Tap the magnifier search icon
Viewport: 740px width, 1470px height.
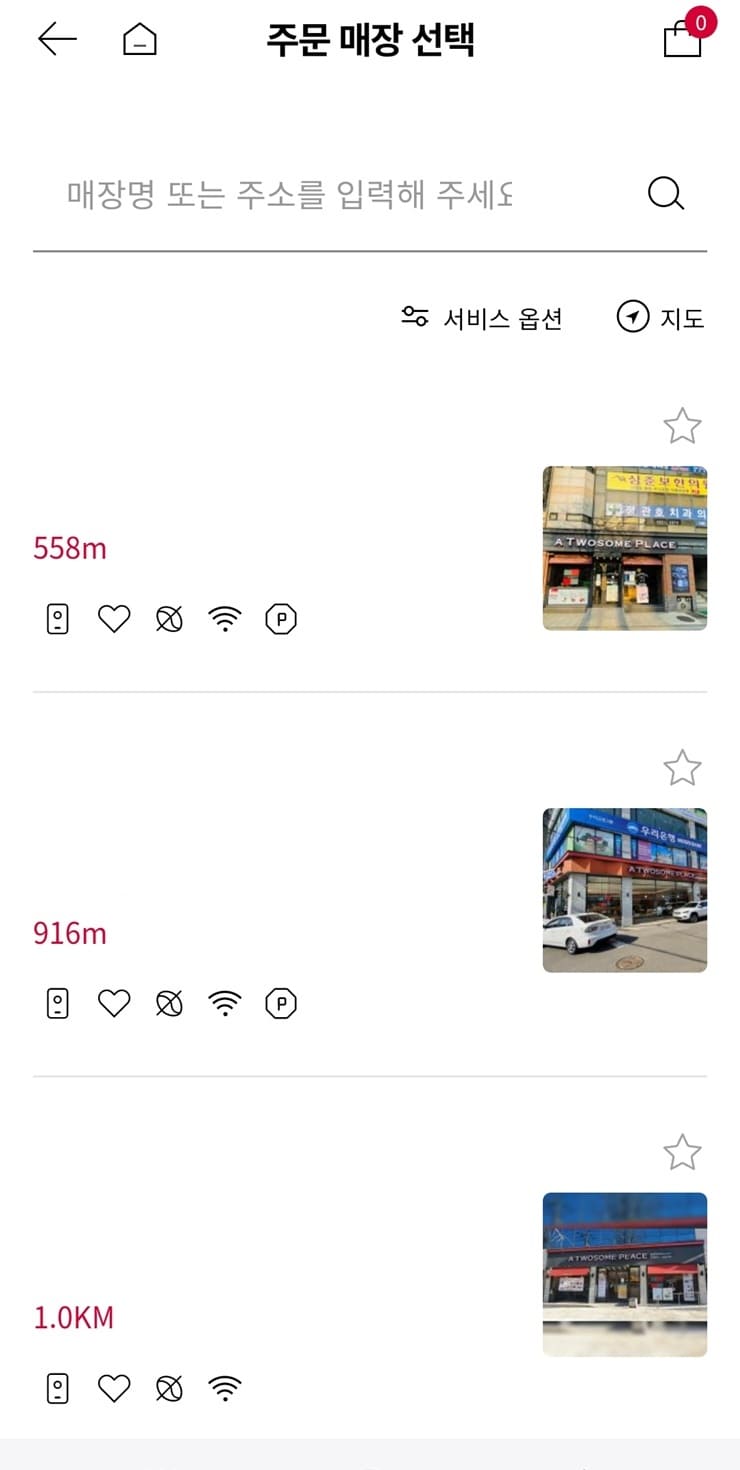pyautogui.click(x=666, y=194)
